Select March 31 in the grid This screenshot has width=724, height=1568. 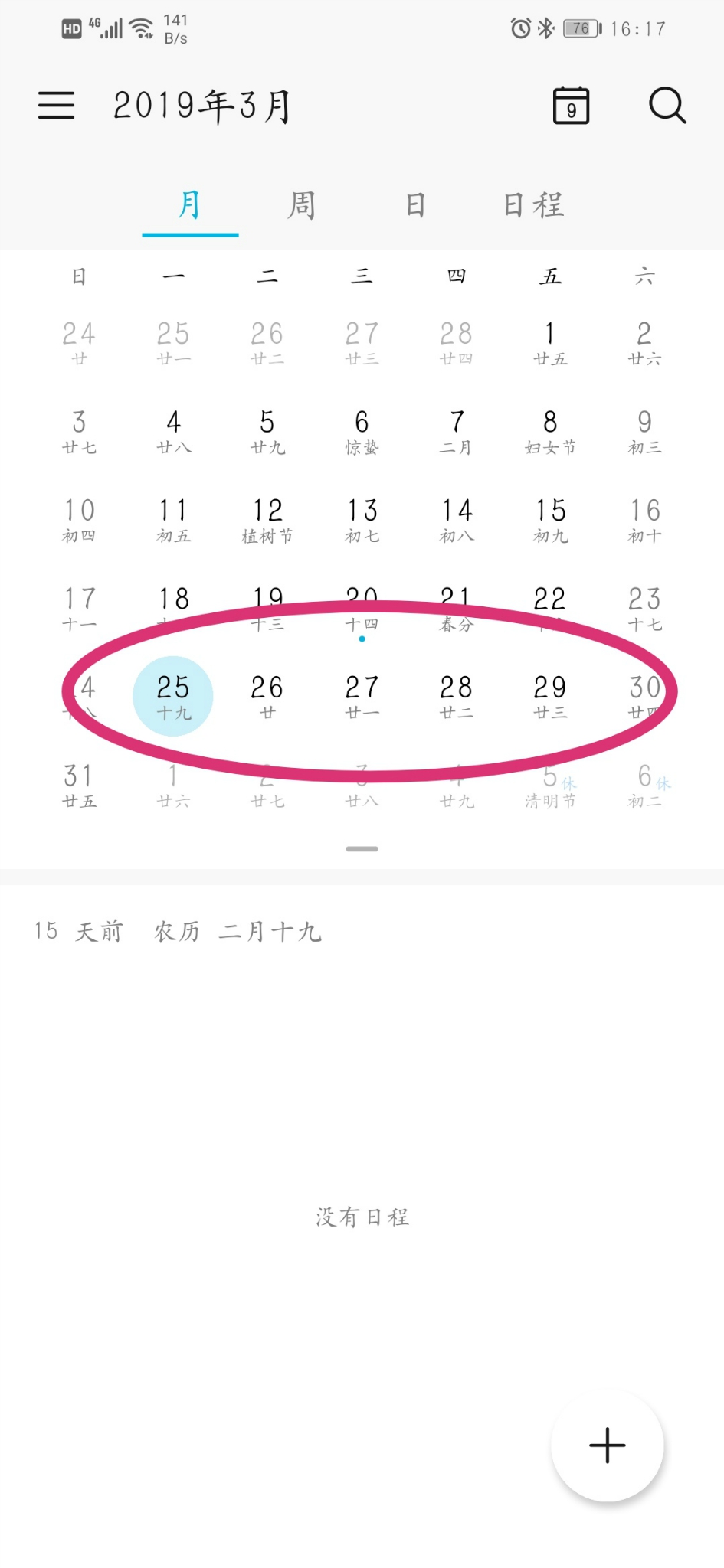click(79, 786)
